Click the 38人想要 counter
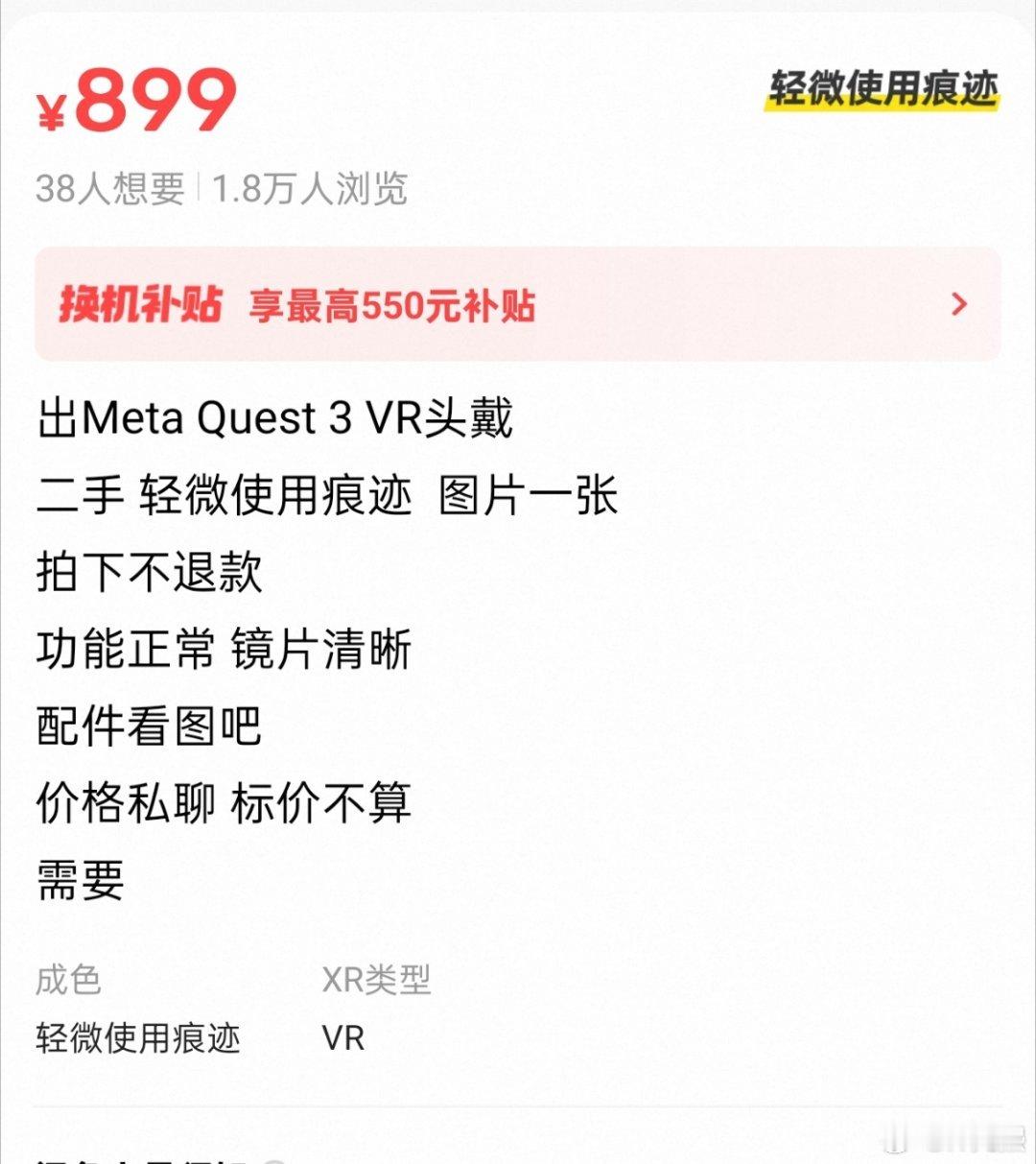This screenshot has width=1036, height=1164. click(x=112, y=189)
